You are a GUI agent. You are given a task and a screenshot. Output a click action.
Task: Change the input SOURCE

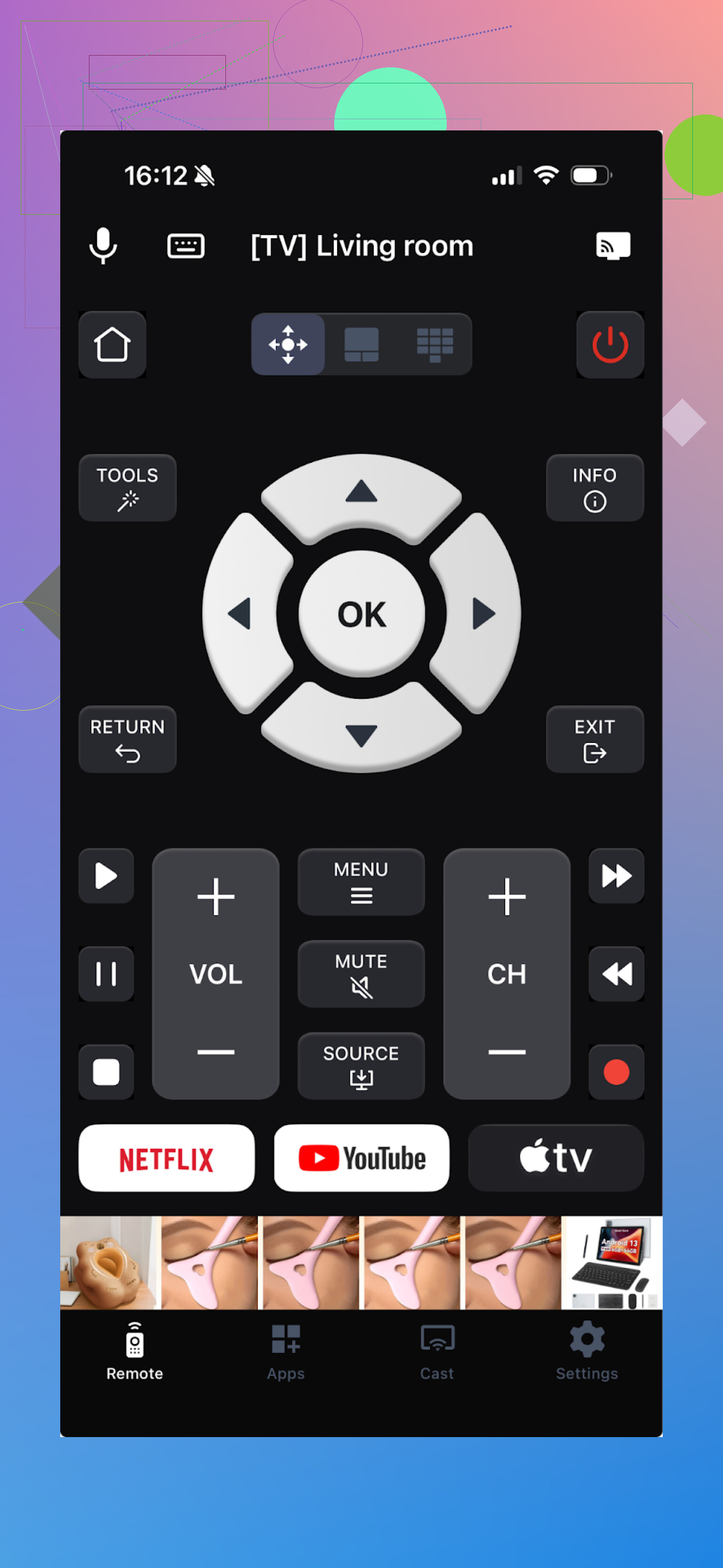[x=361, y=1065]
